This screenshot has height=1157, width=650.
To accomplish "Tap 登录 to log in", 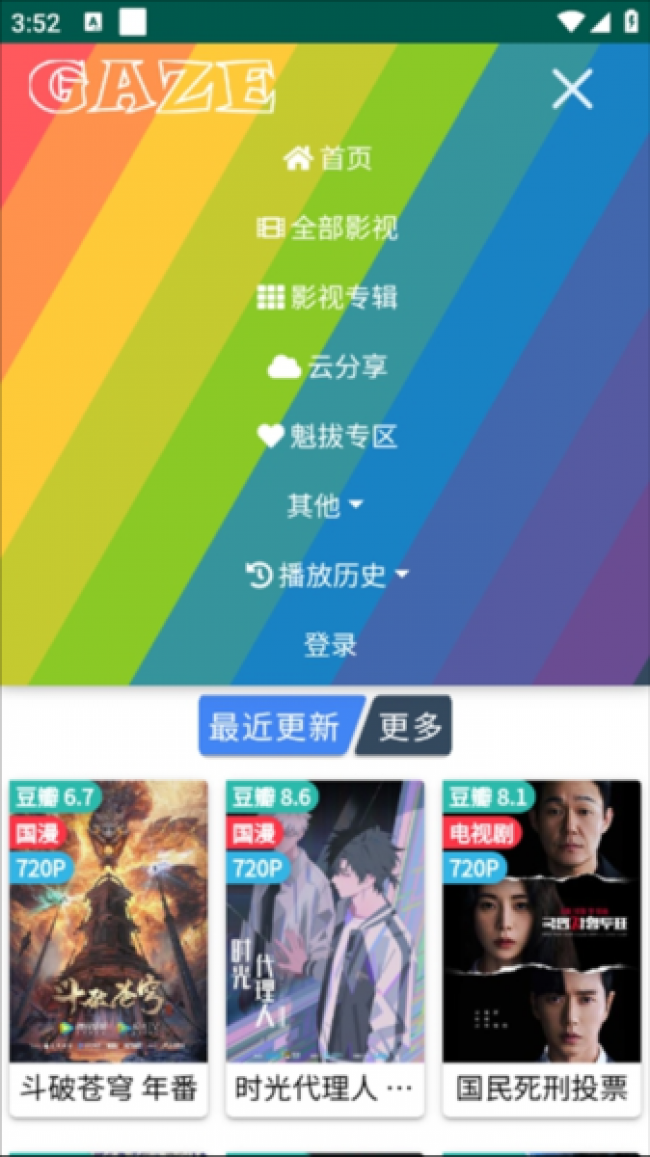I will [330, 644].
